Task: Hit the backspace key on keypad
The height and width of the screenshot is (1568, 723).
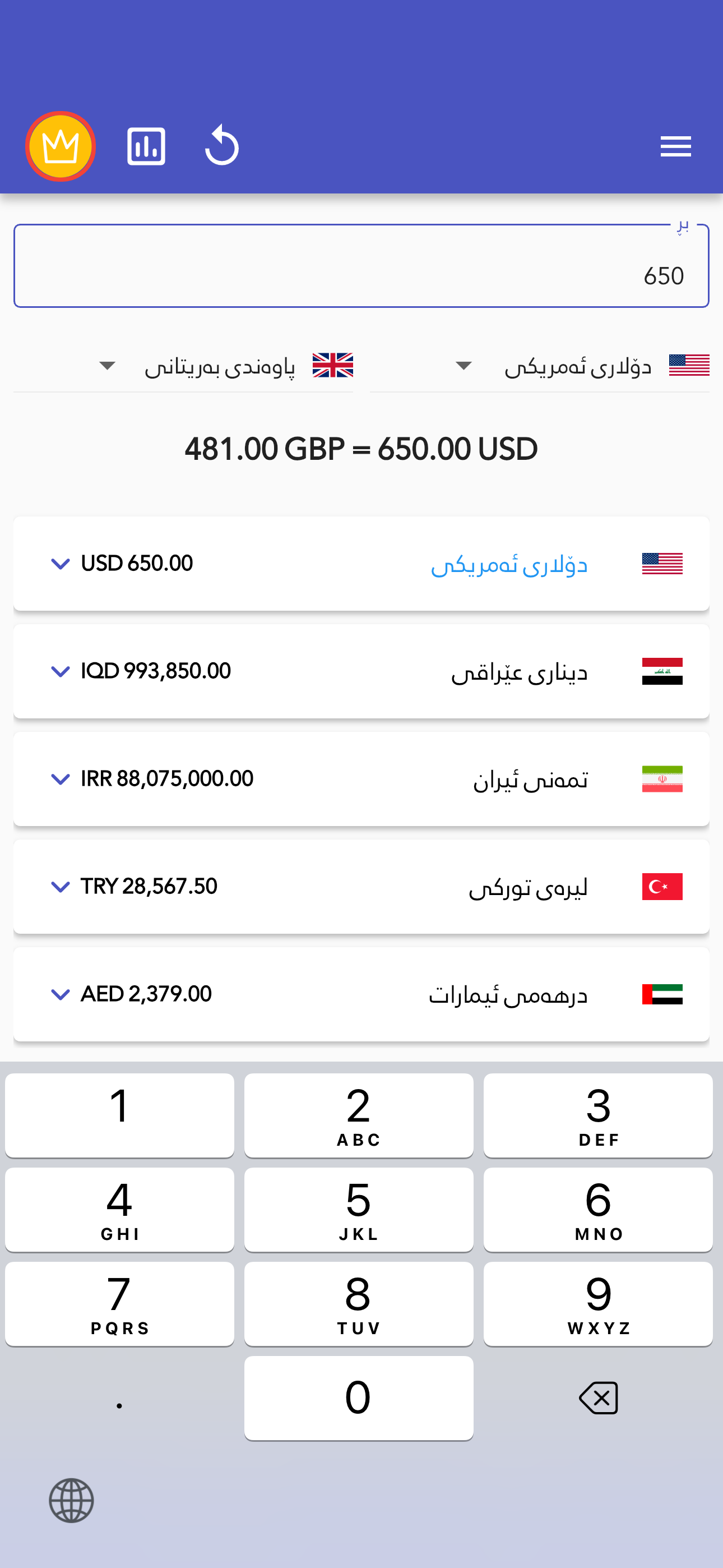Action: [x=598, y=1398]
